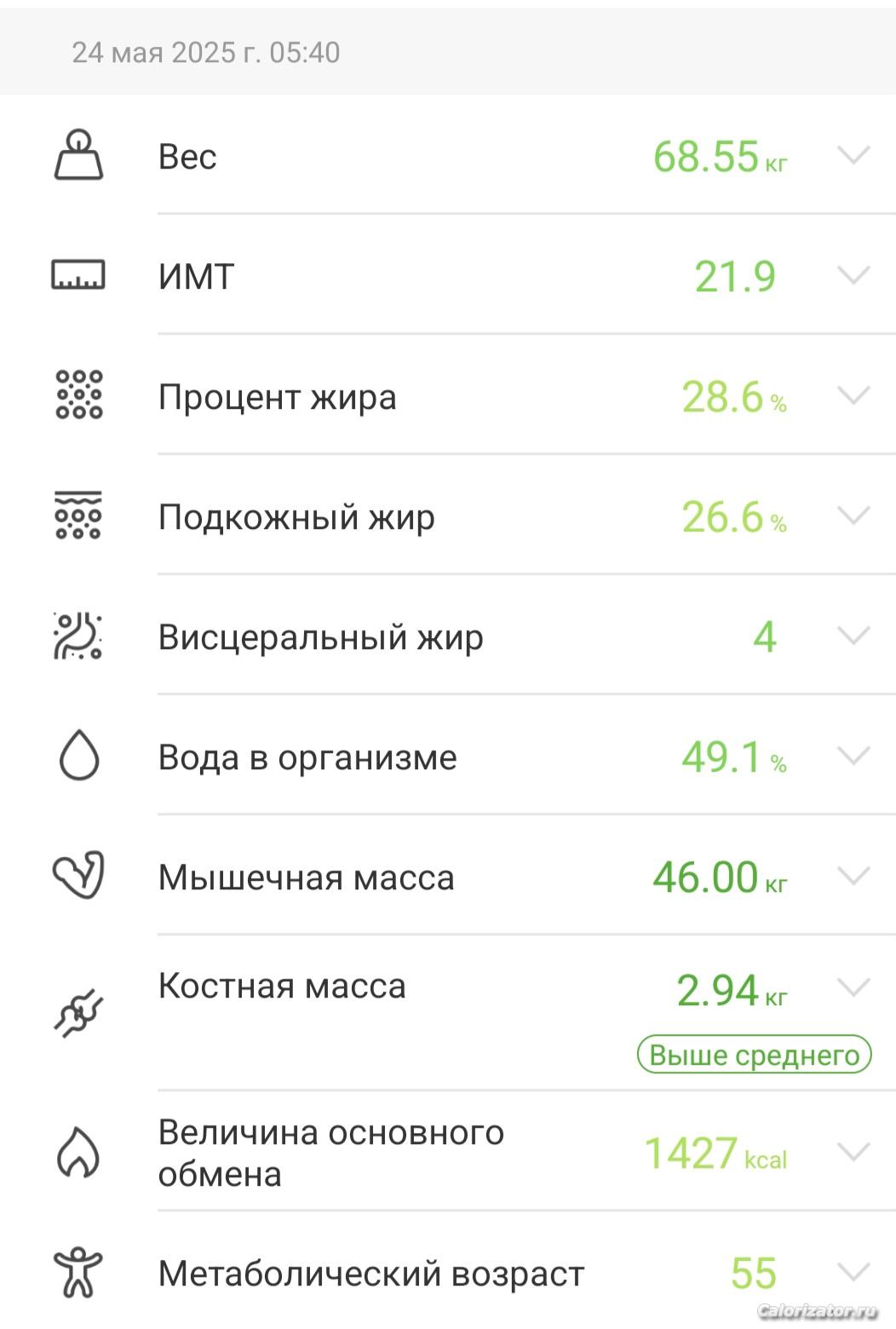Expand the ИМТ measurement row
Viewport: 896px width, 1329px height.
point(853,276)
